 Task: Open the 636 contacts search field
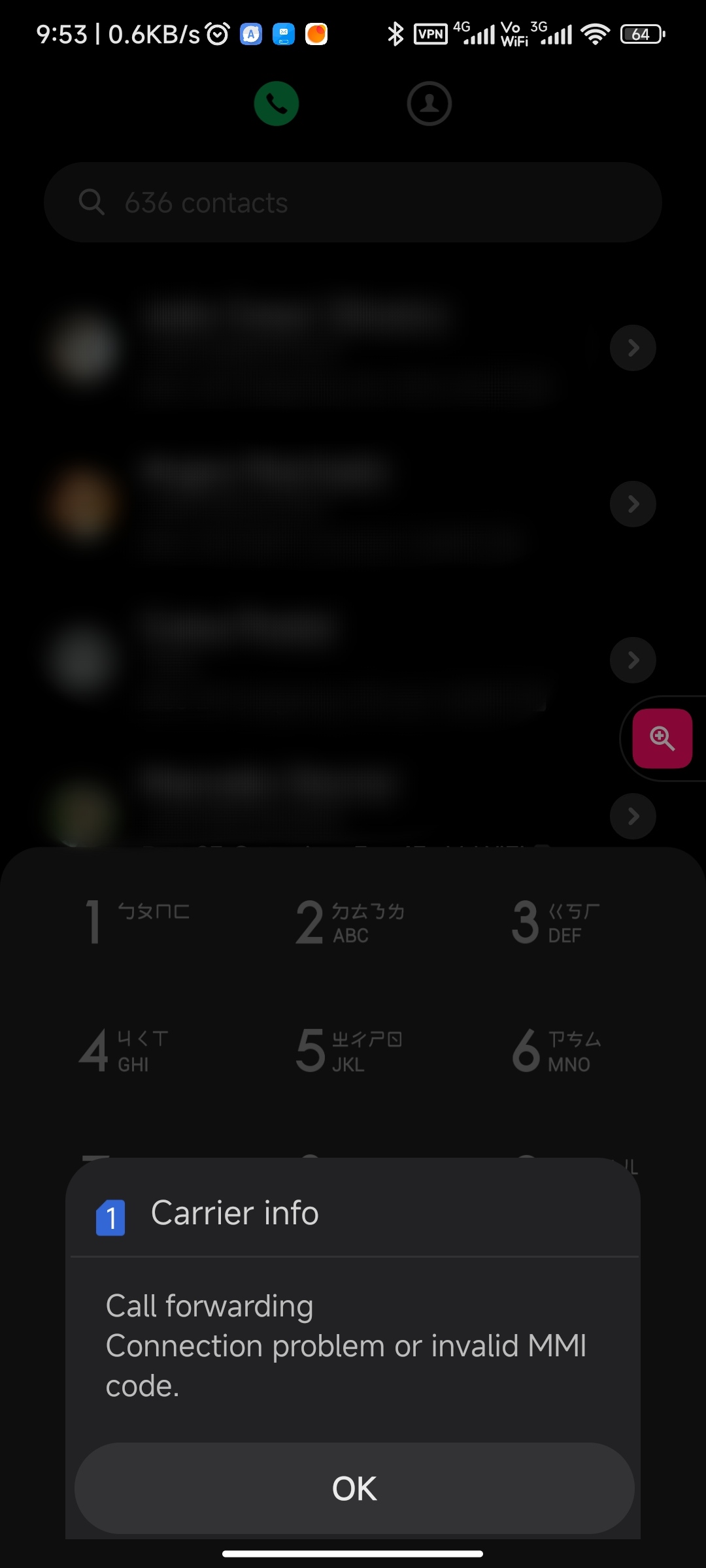(x=353, y=203)
